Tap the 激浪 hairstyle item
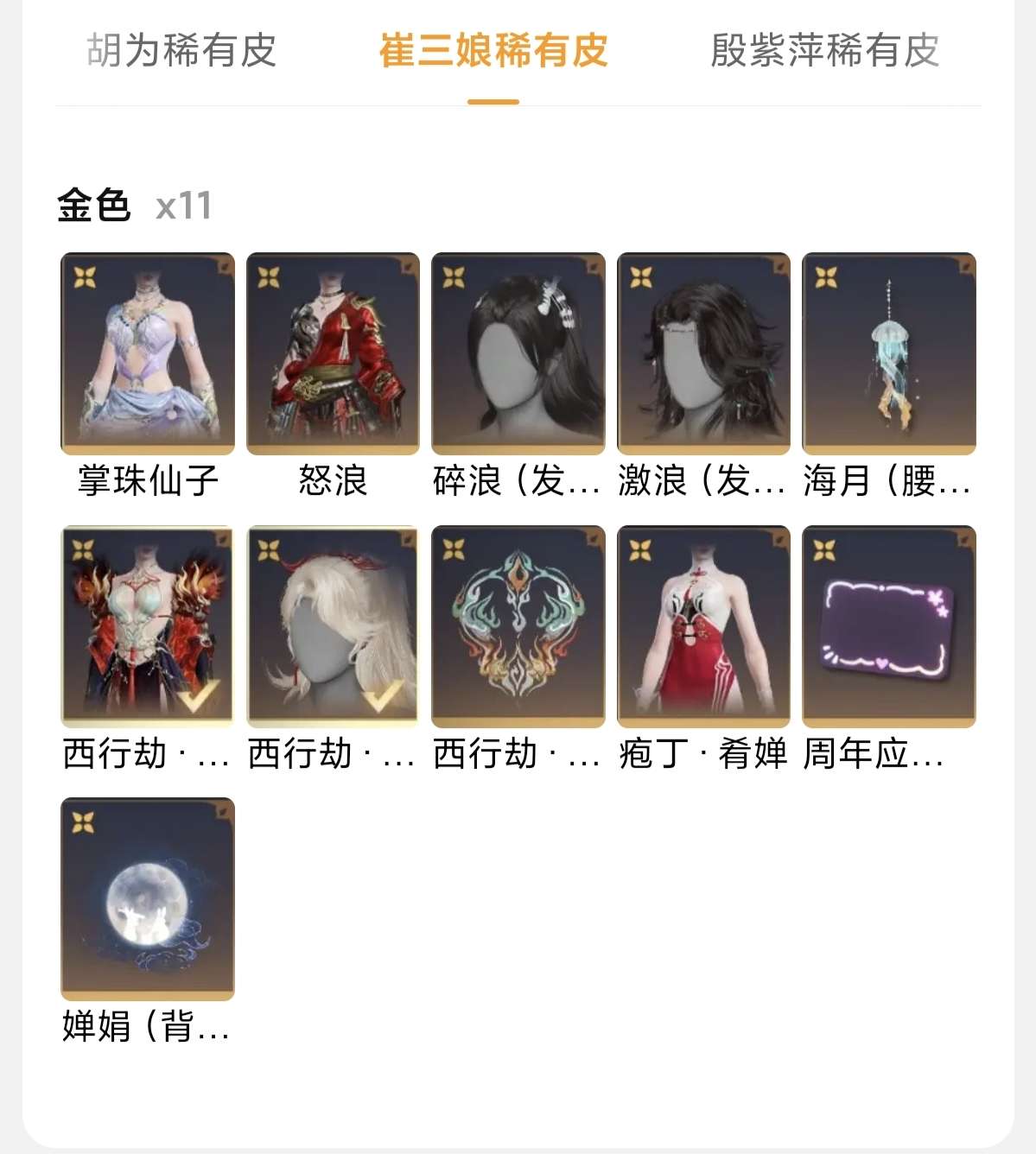The image size is (1036, 1154). pyautogui.click(x=703, y=353)
